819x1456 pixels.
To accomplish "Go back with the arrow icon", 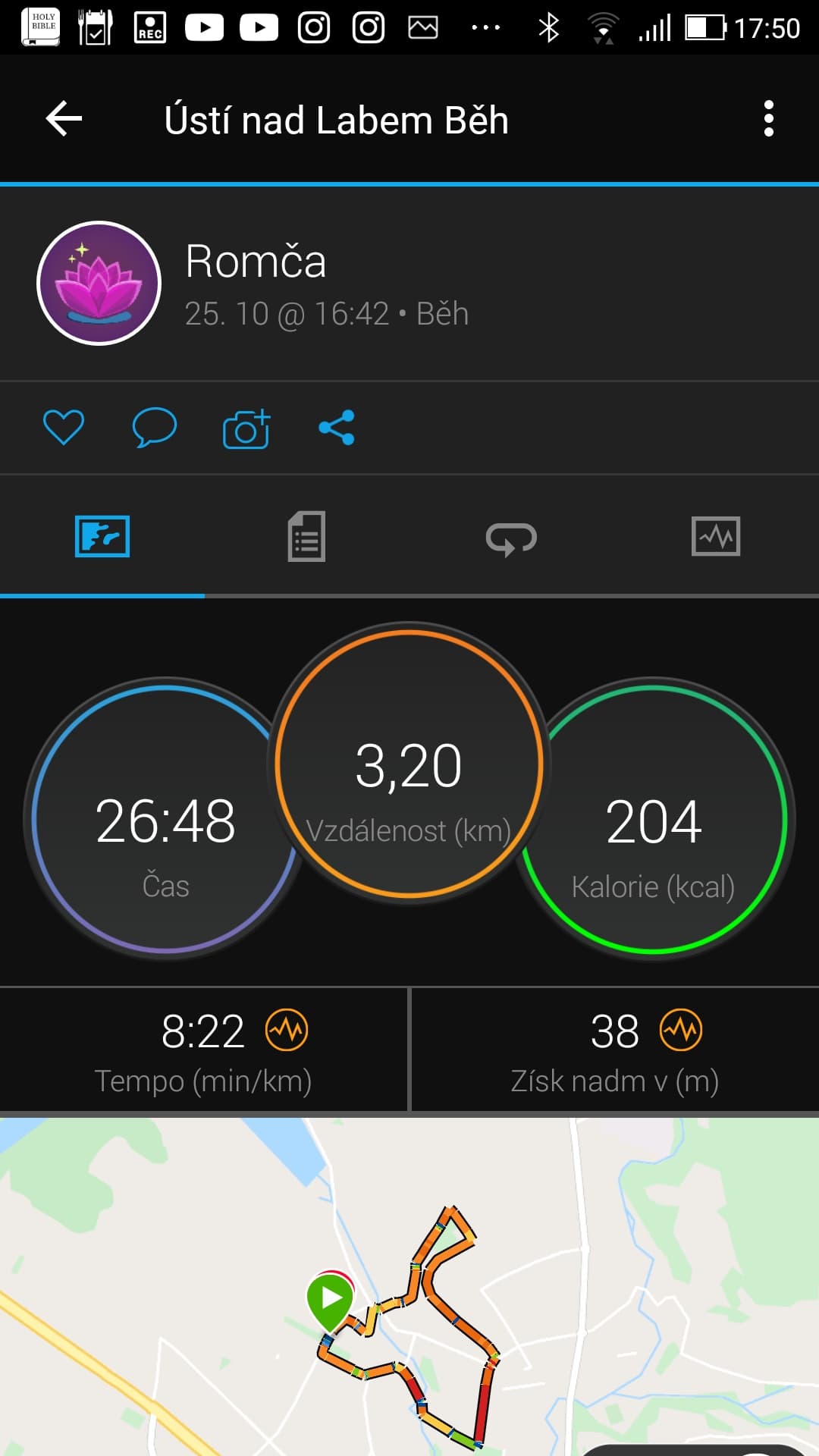I will (64, 119).
